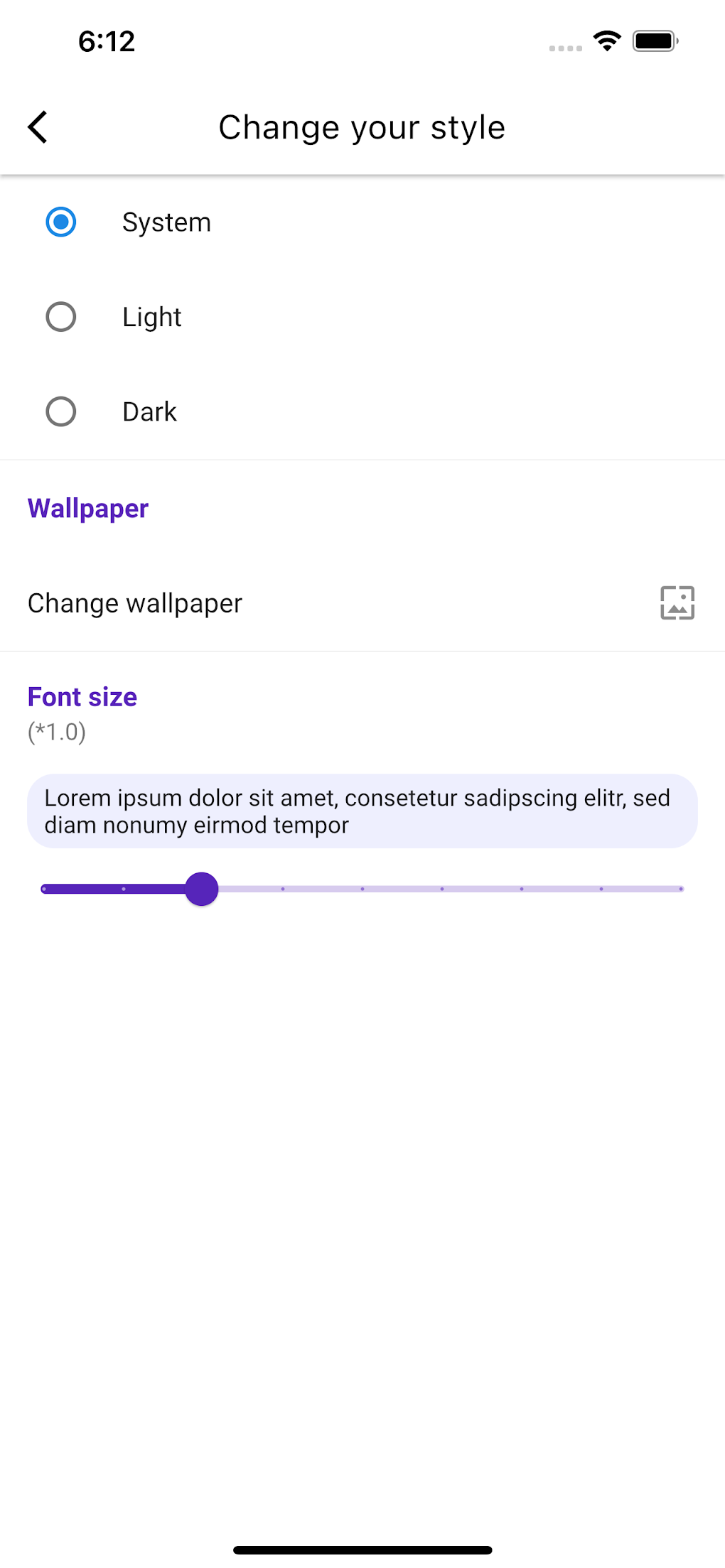The image size is (725, 1568).
Task: Select the System theme radio button
Action: (x=61, y=222)
